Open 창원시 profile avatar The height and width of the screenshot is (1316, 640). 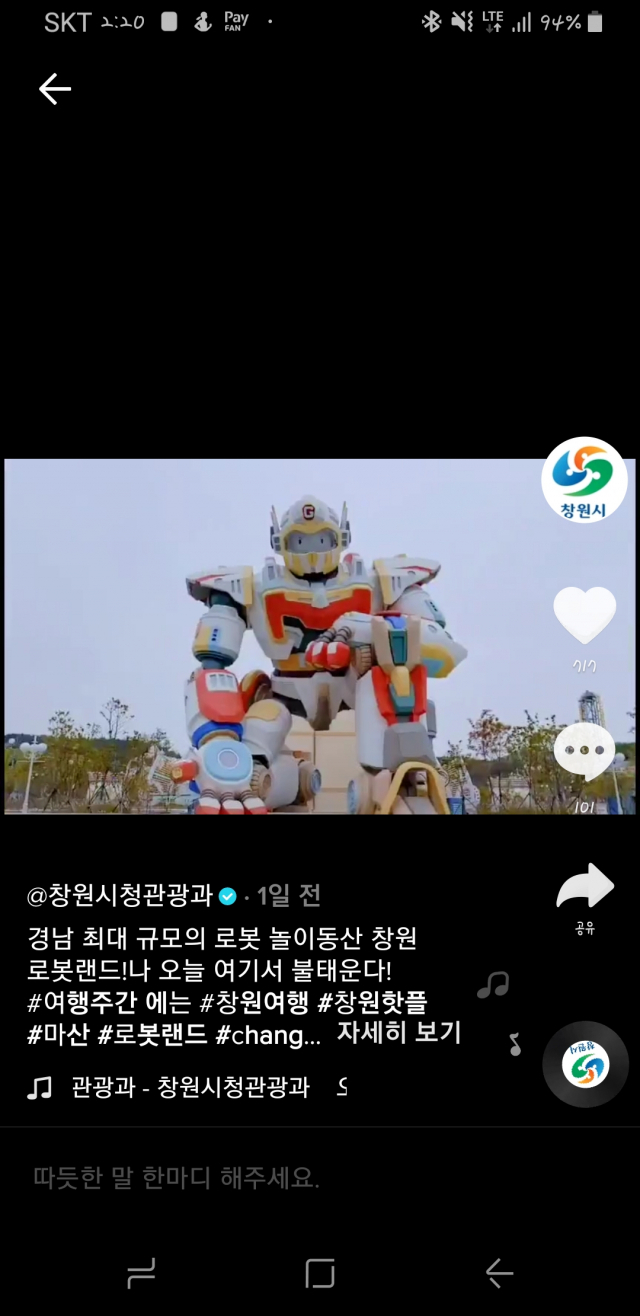[x=584, y=480]
